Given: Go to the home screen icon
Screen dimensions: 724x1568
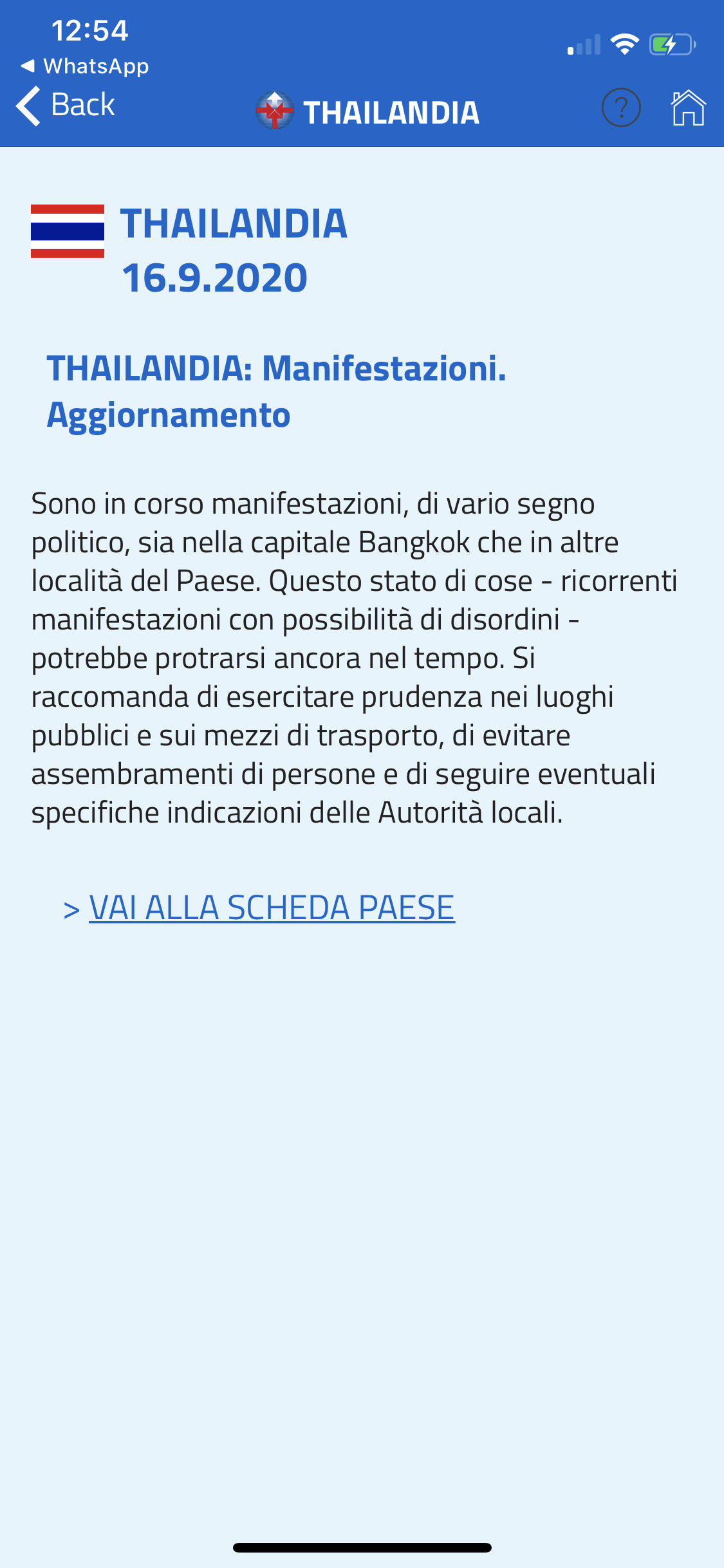Looking at the screenshot, I should pos(688,107).
